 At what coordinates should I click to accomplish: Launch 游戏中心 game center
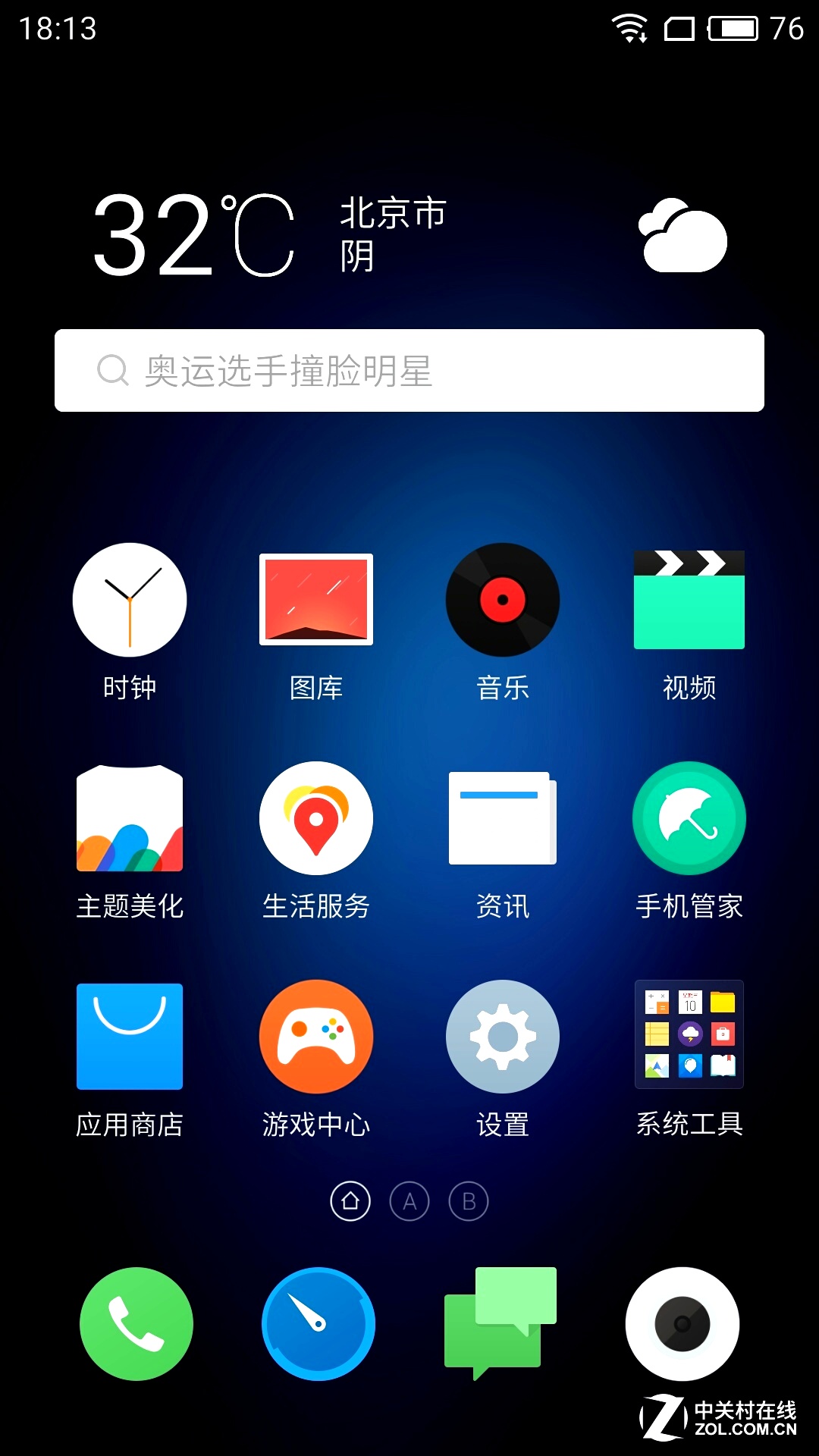tap(316, 1037)
